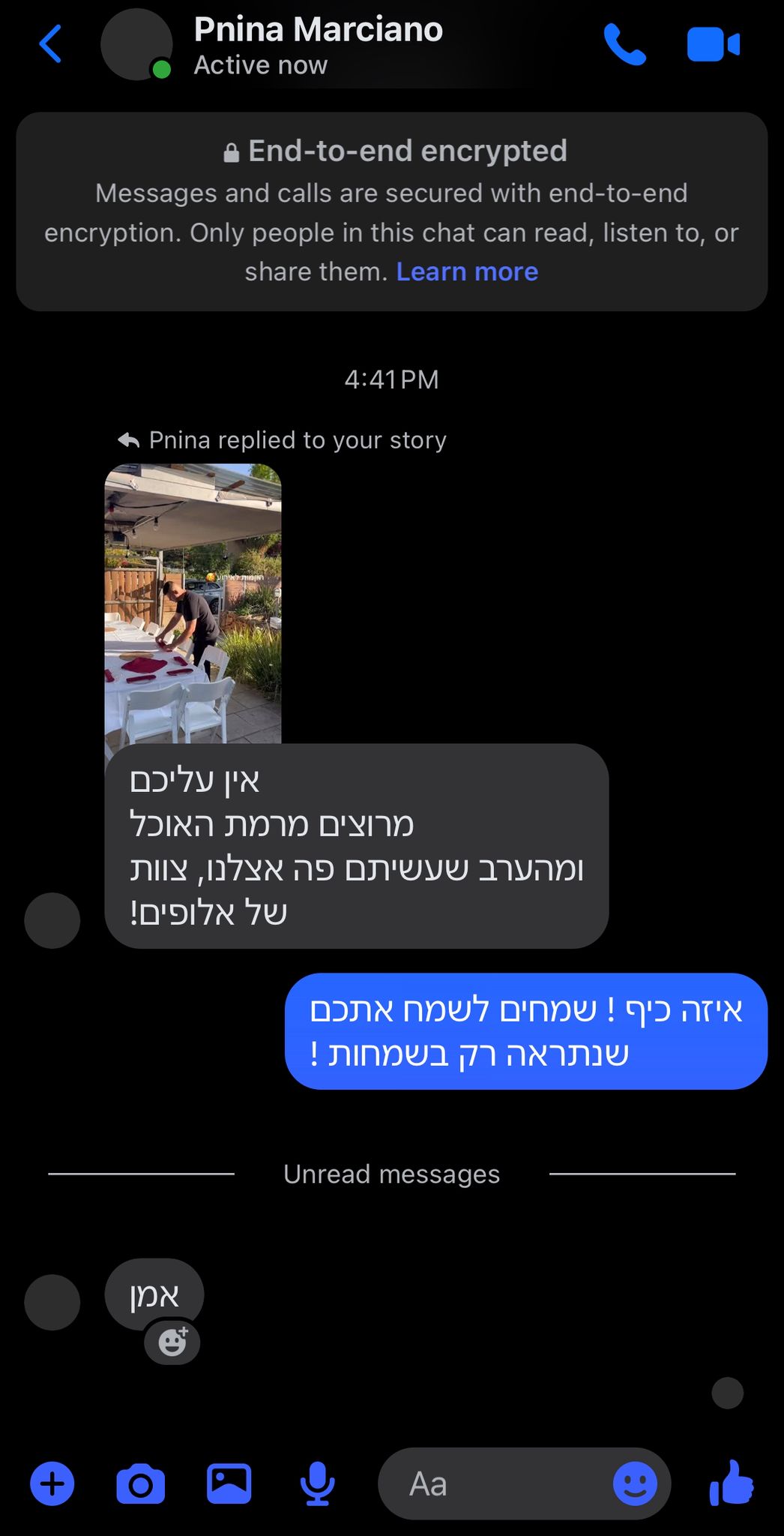Go back to the chat list
This screenshot has width=784, height=1536.
[x=50, y=44]
